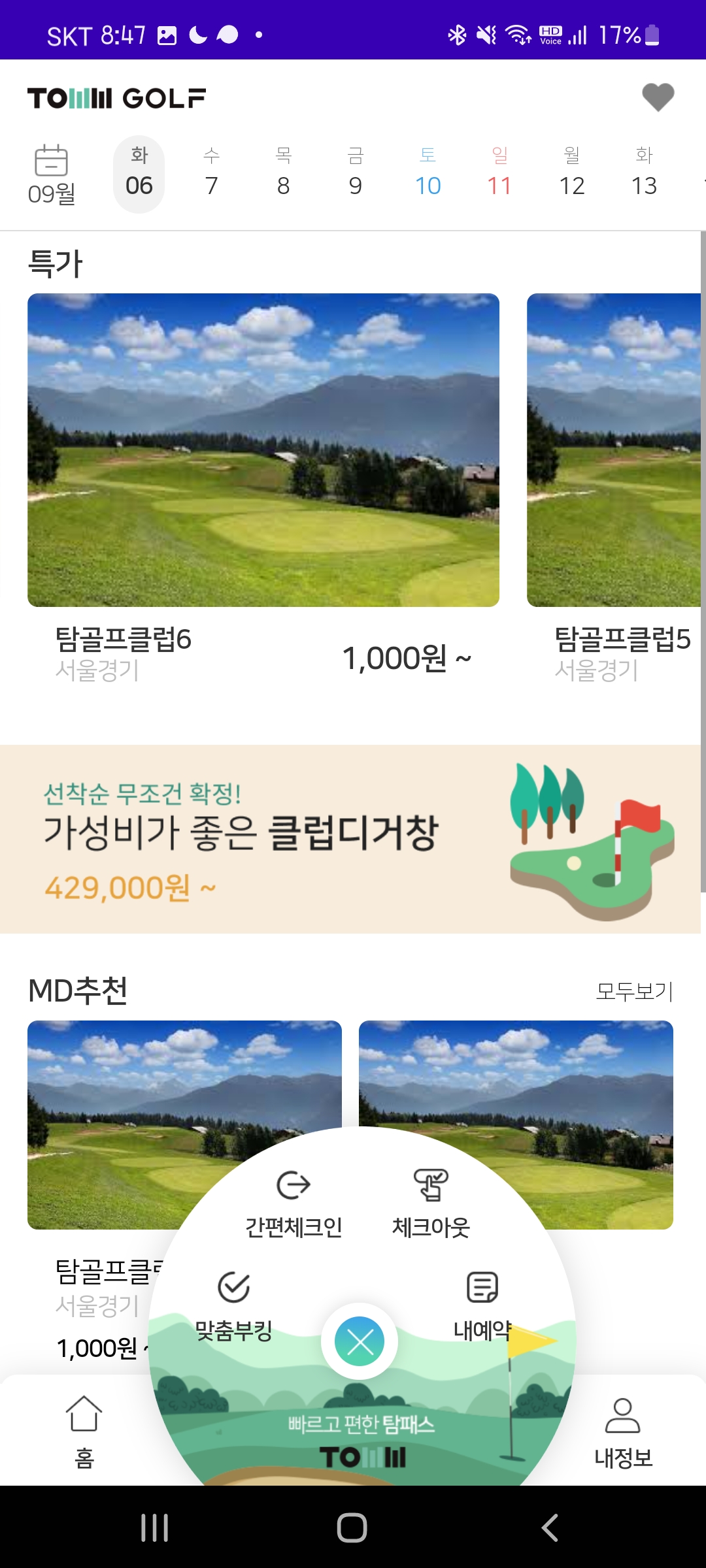Screen dimensions: 706x1568
Task: Open the 탐골프클럽6 special deal card
Action: coord(263,451)
